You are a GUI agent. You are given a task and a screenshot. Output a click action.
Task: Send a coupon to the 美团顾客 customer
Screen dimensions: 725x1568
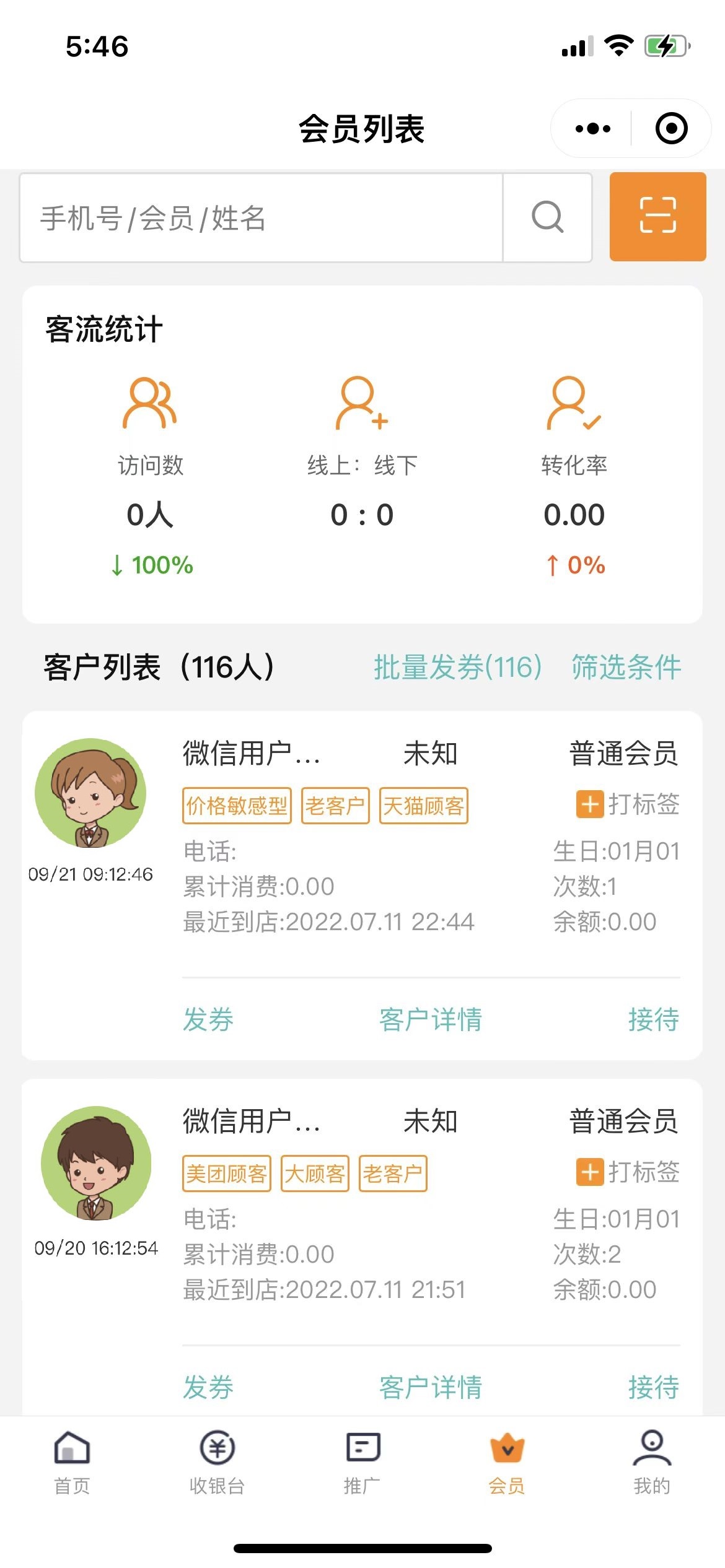point(208,1387)
